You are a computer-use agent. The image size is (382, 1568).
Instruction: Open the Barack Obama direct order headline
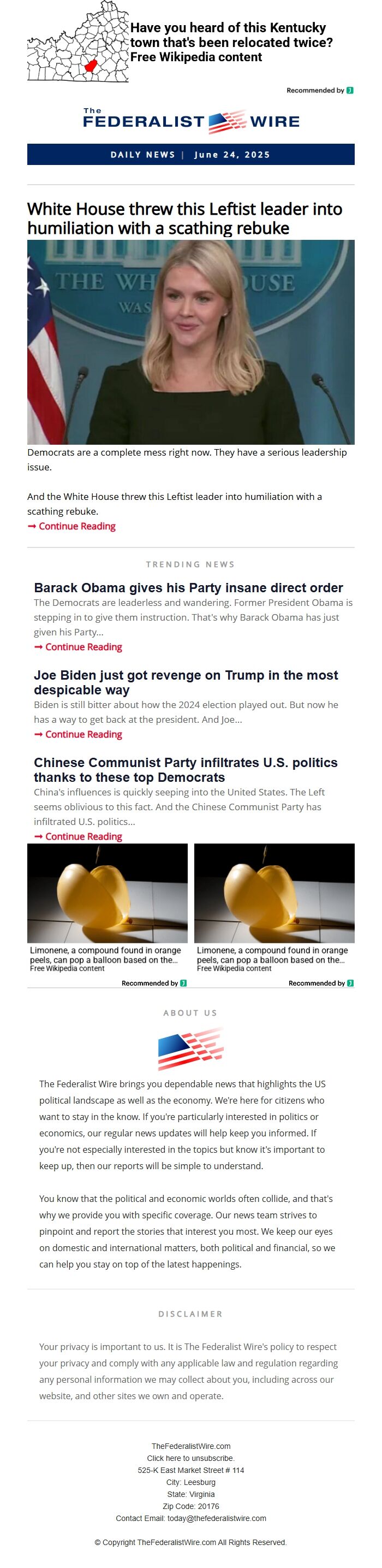pos(188,588)
